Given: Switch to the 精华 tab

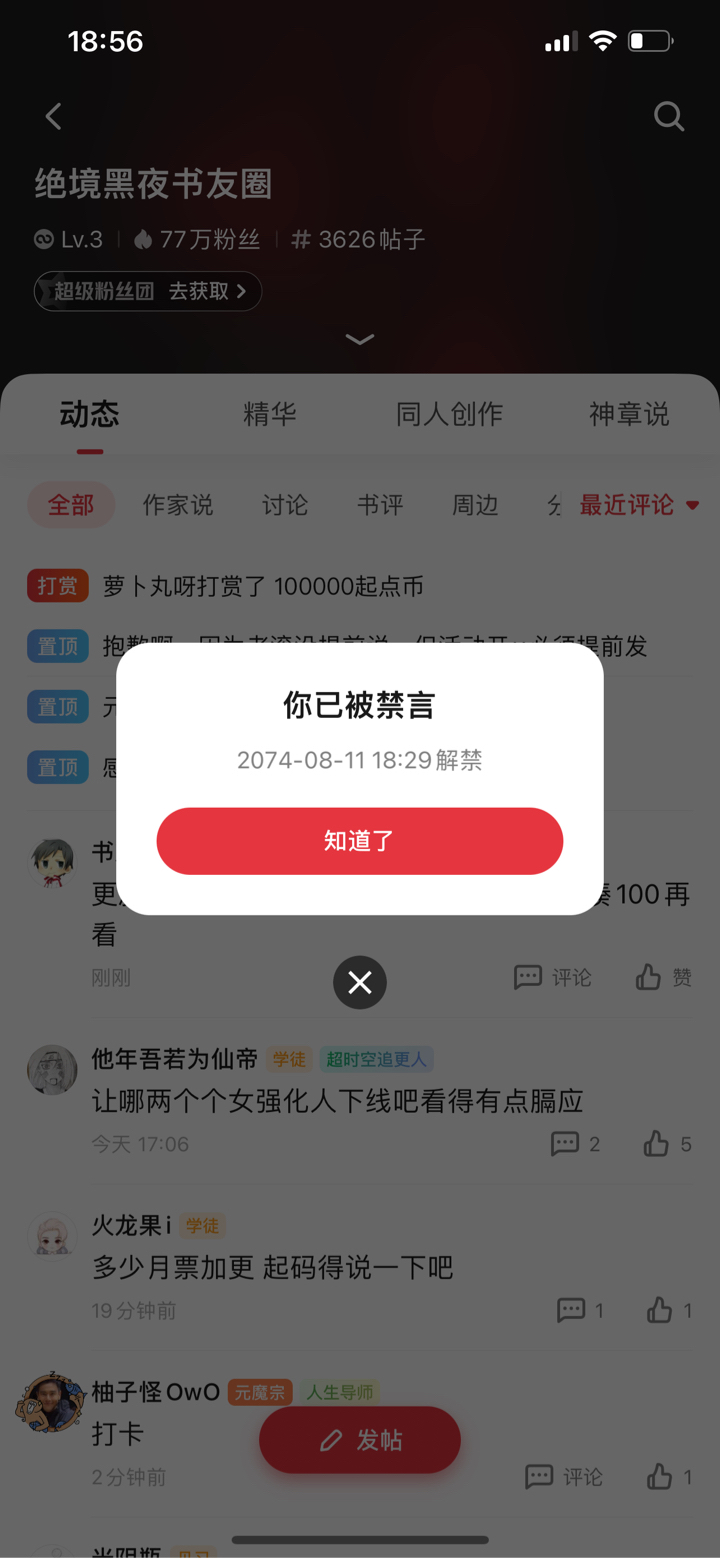Looking at the screenshot, I should tap(269, 414).
